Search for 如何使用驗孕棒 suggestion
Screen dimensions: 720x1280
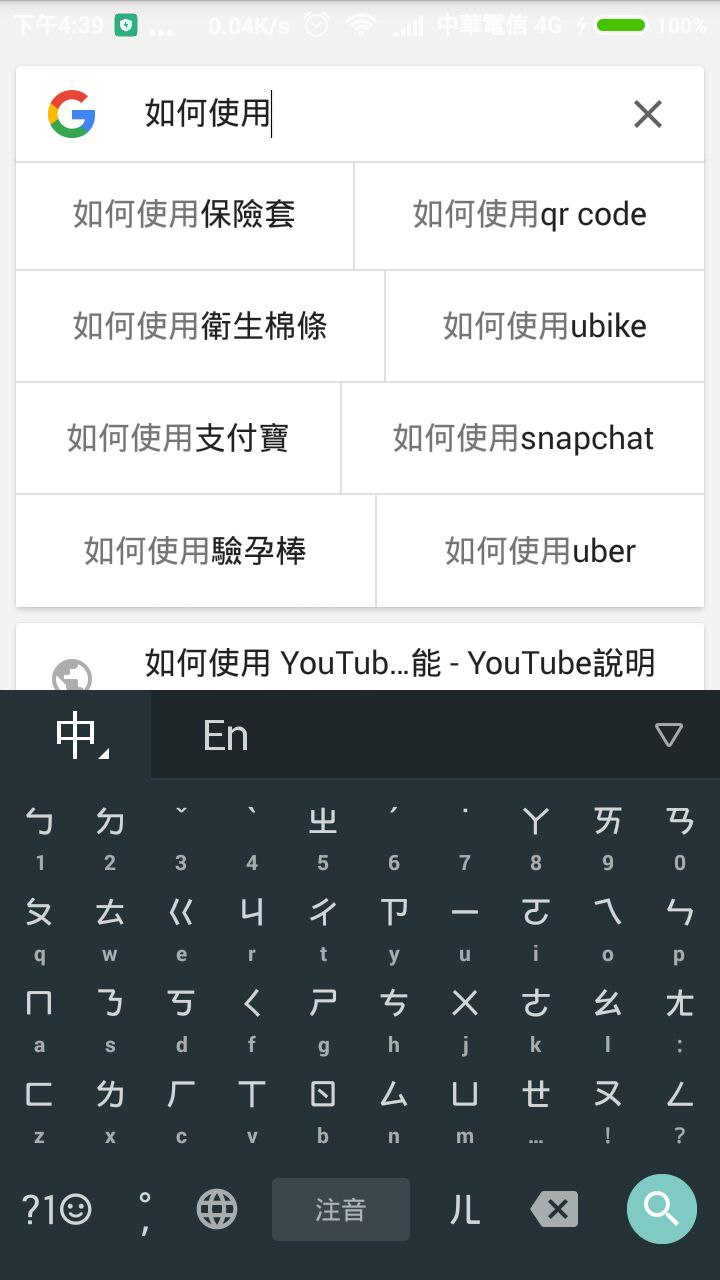click(195, 550)
